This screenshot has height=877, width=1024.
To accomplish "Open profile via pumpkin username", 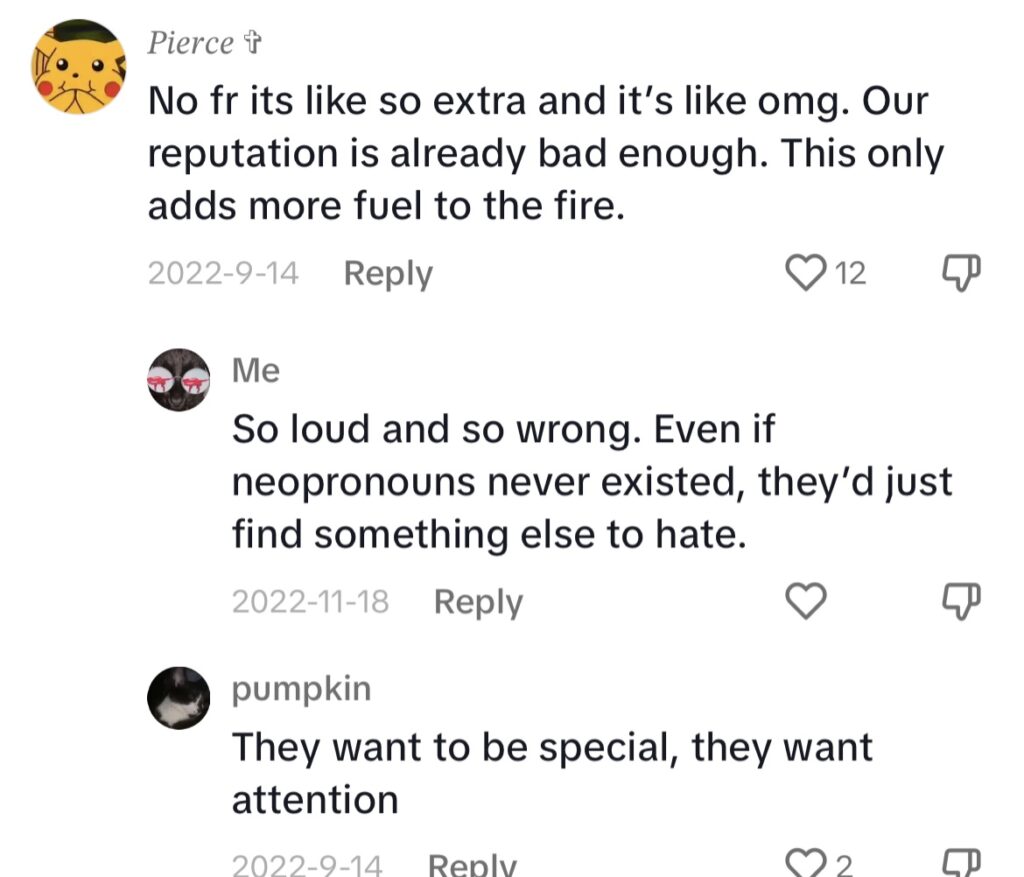I will [301, 689].
